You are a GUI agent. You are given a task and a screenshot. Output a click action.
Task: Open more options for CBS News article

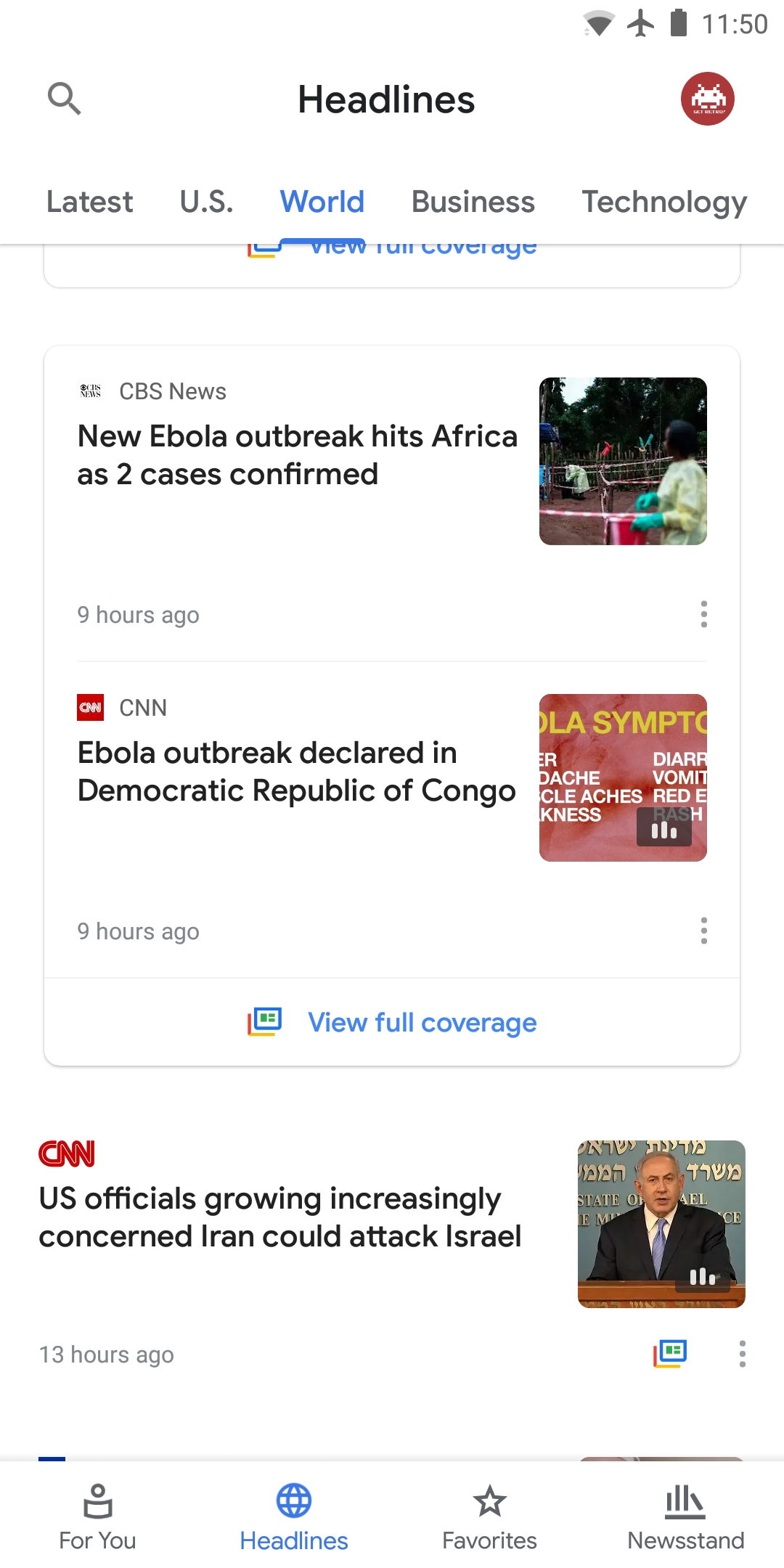pyautogui.click(x=704, y=614)
